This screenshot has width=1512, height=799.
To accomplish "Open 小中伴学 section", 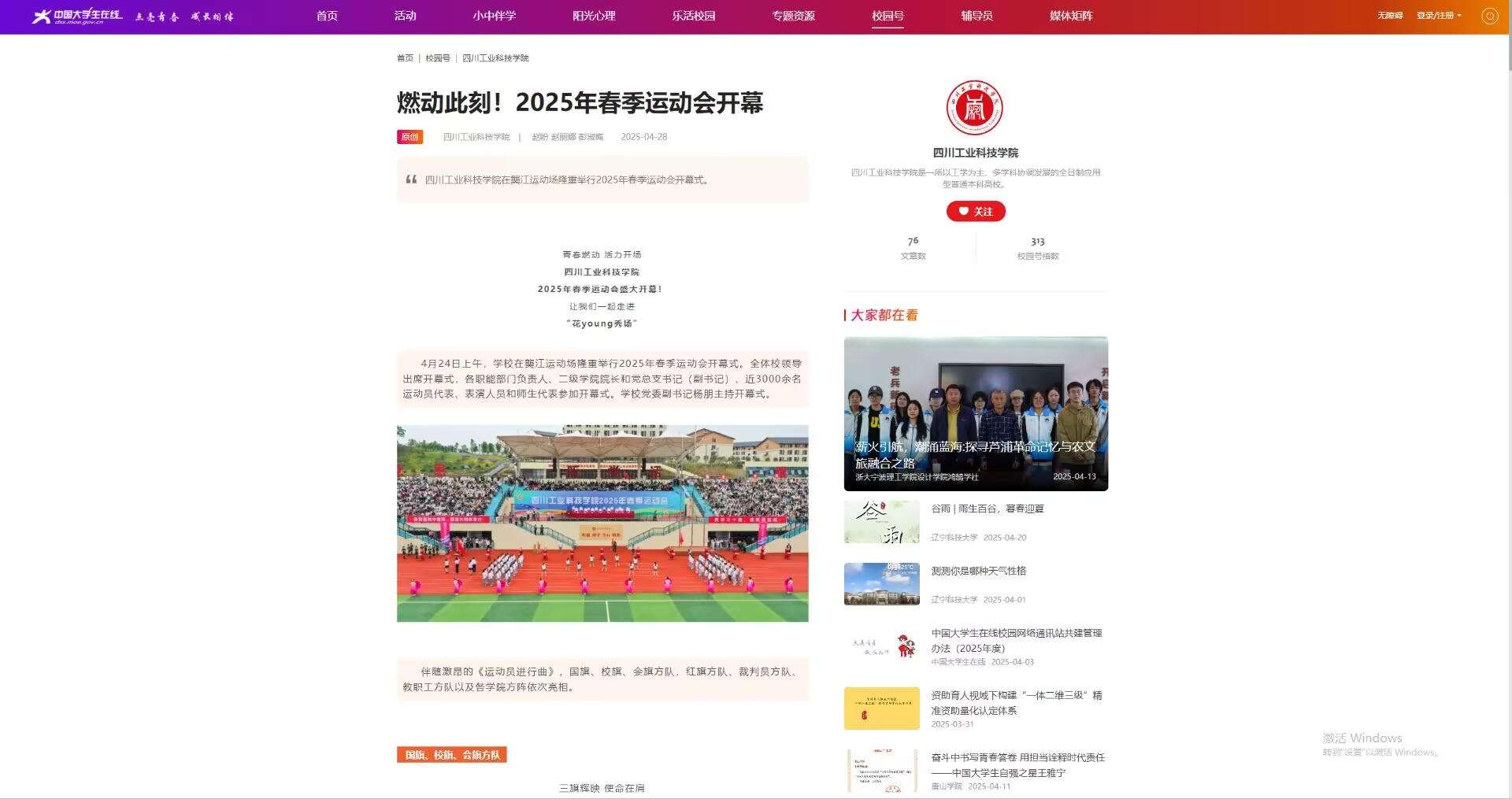I will [x=494, y=16].
